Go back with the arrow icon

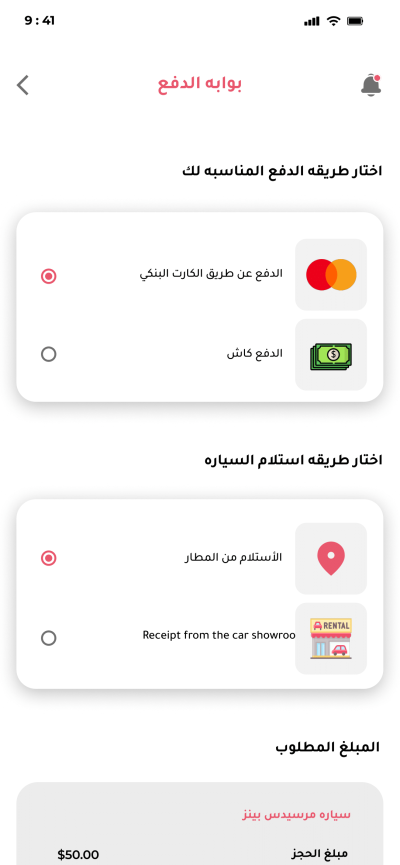(23, 85)
